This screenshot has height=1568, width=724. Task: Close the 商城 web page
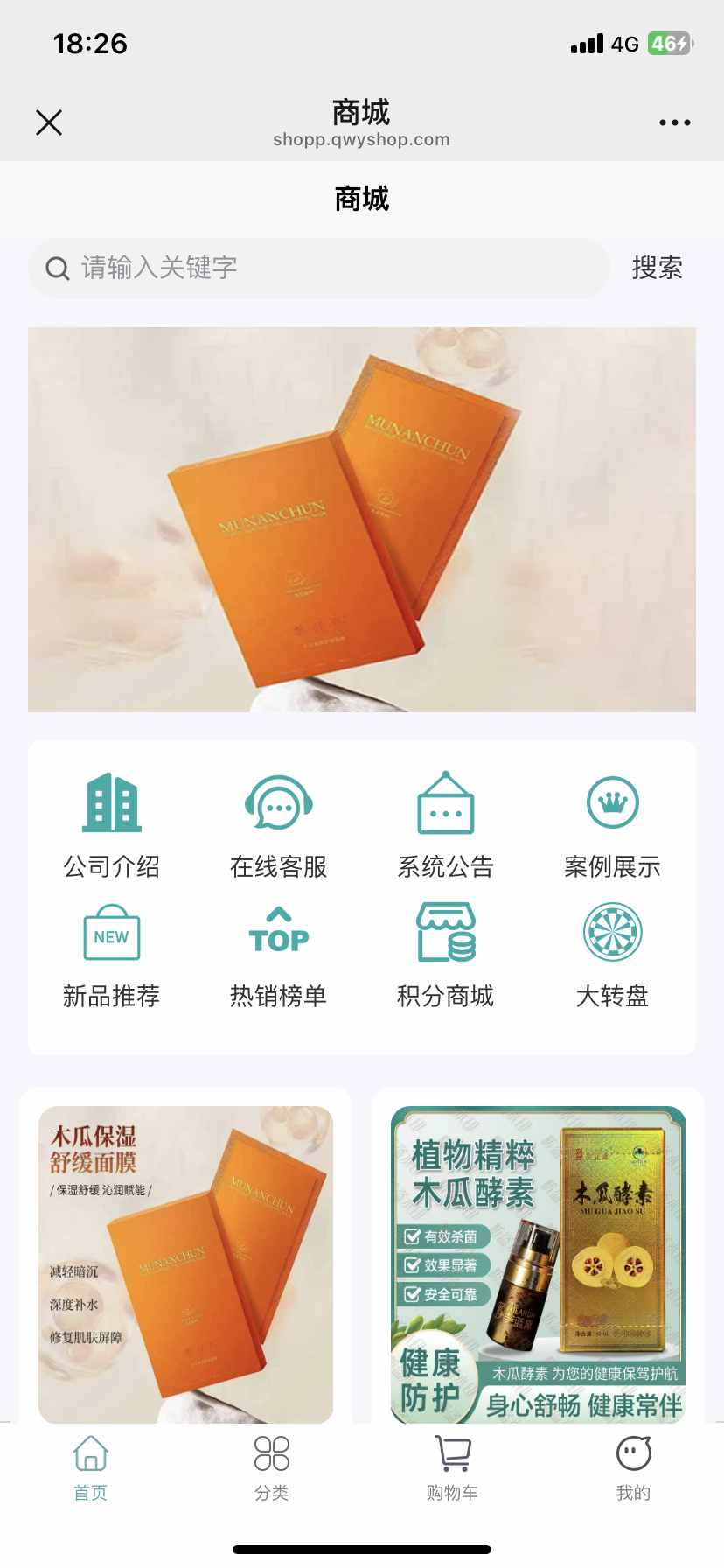(x=49, y=122)
